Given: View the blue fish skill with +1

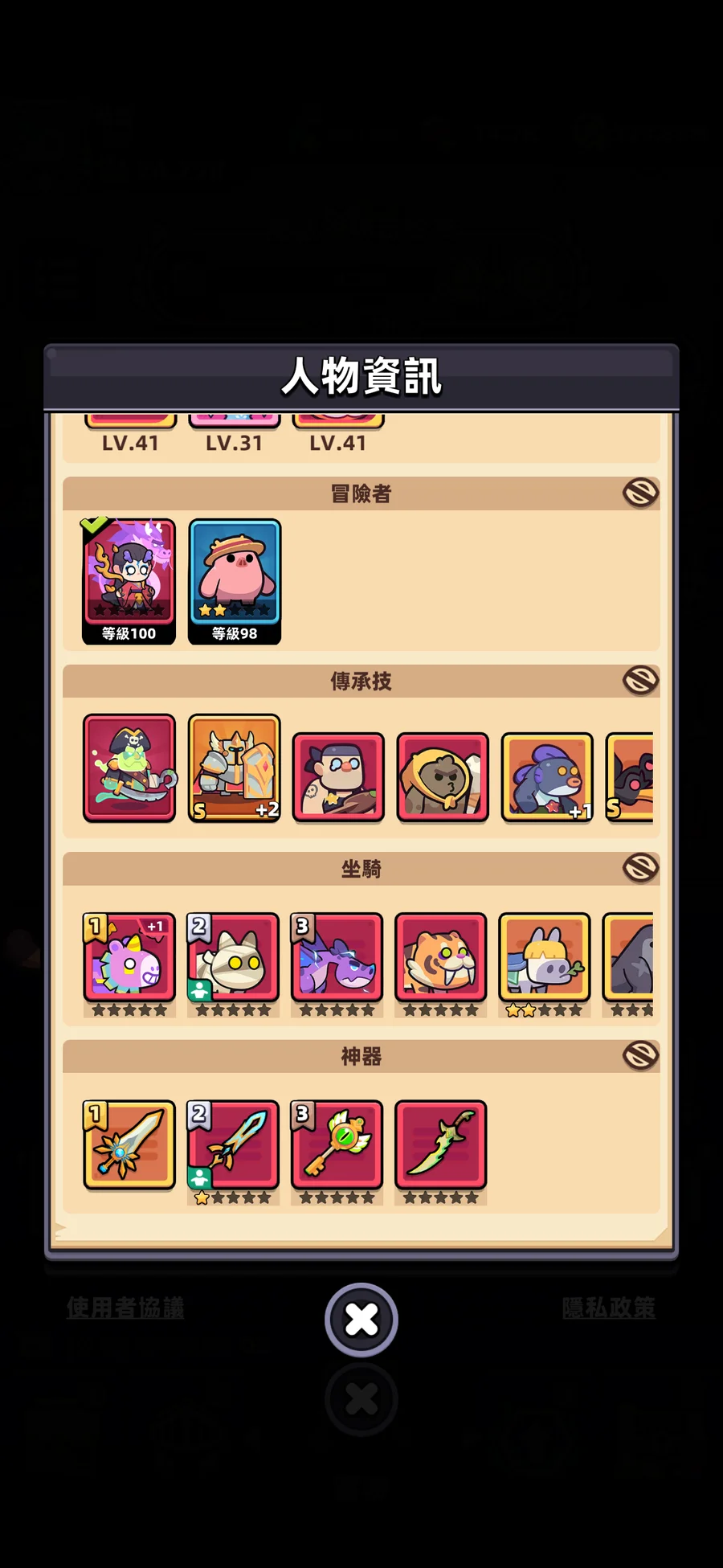Looking at the screenshot, I should (x=546, y=776).
